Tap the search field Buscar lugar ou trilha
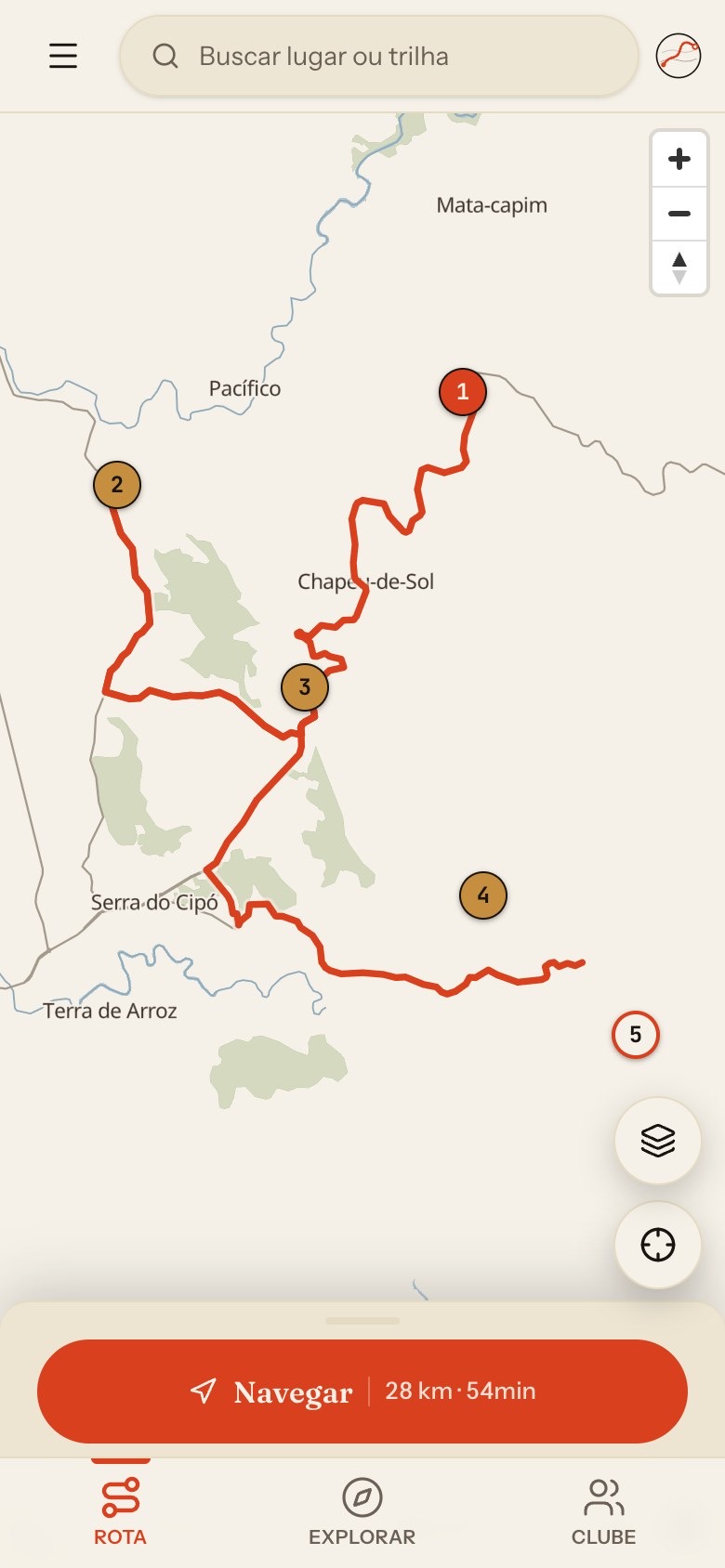This screenshot has height=1568, width=725. point(378,57)
